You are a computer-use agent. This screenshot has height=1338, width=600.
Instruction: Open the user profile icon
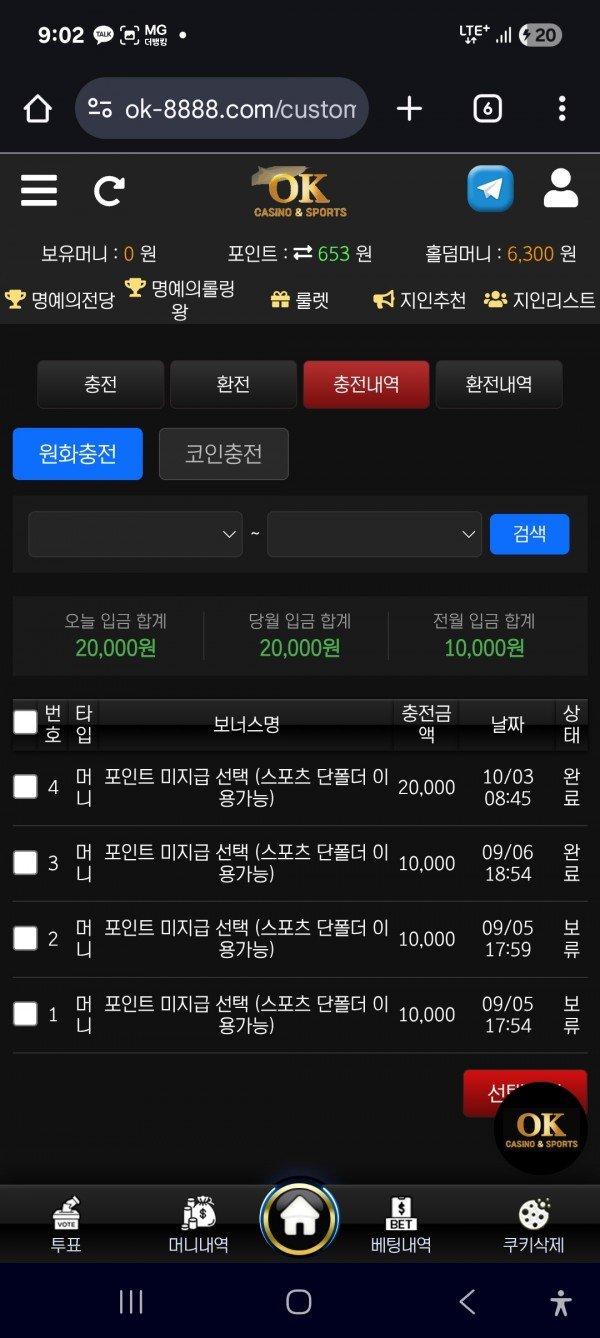[560, 189]
